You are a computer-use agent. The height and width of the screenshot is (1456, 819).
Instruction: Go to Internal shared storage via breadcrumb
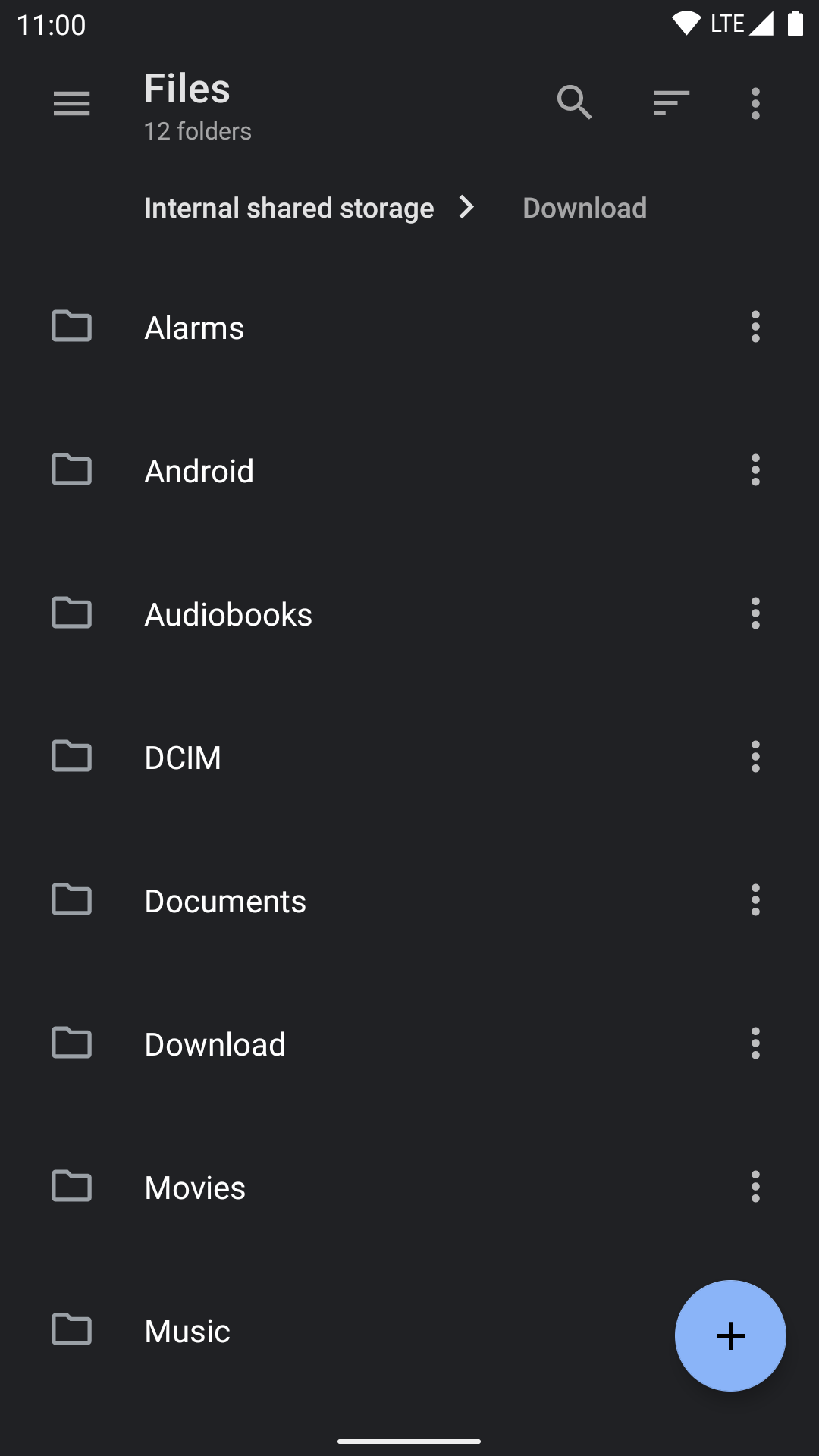[x=288, y=207]
